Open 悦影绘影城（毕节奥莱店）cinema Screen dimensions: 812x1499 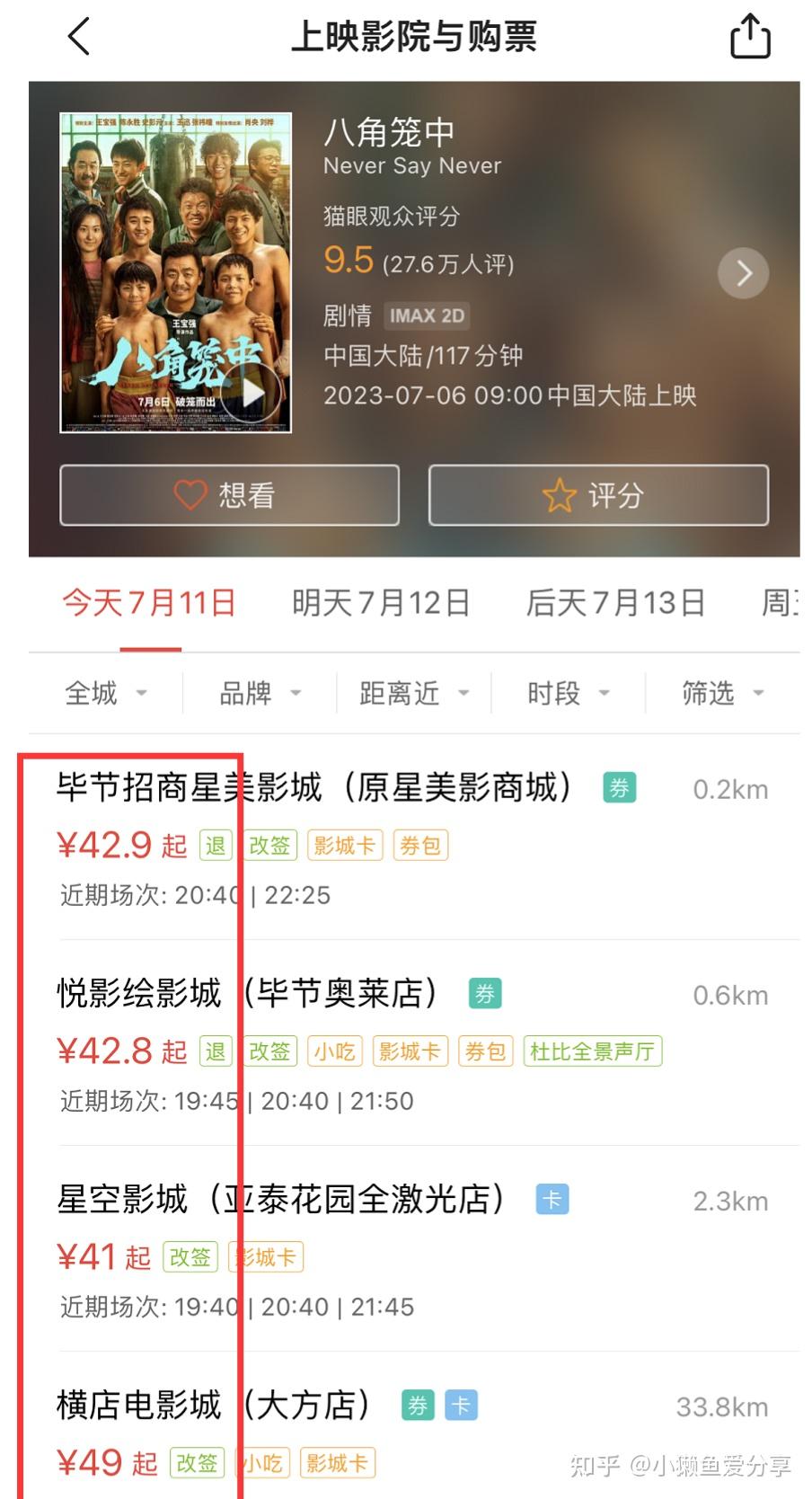click(247, 994)
